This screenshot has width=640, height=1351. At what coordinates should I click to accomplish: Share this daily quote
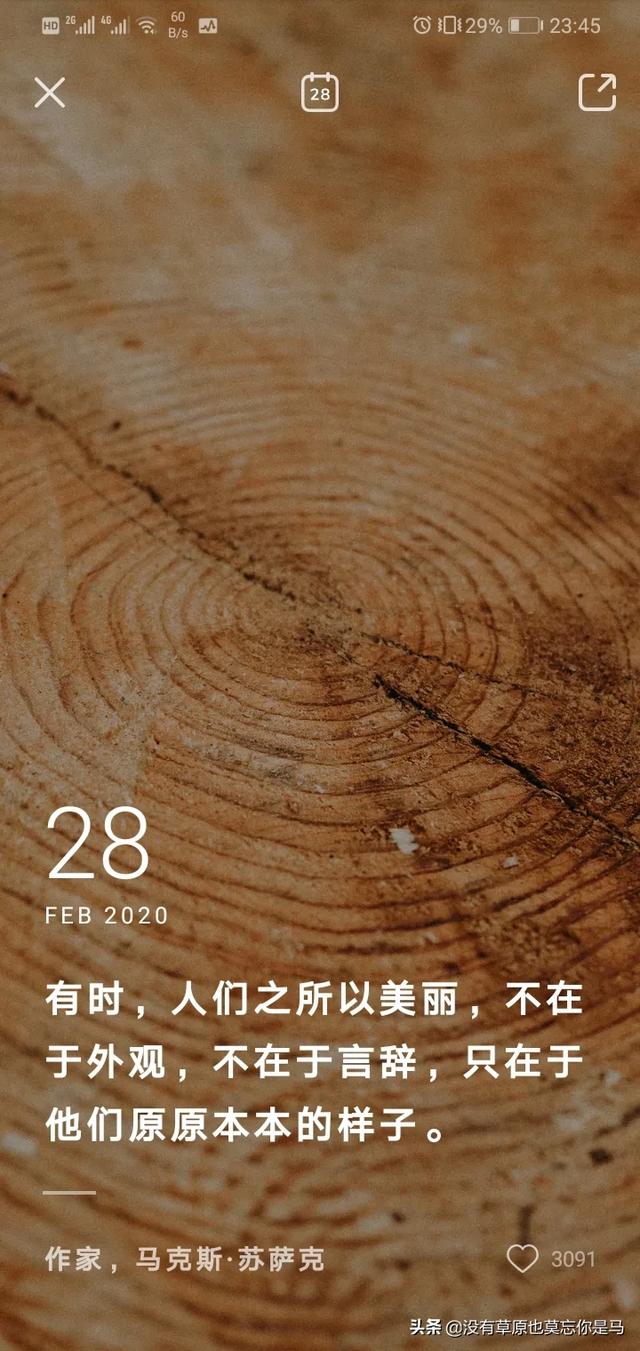point(597,92)
